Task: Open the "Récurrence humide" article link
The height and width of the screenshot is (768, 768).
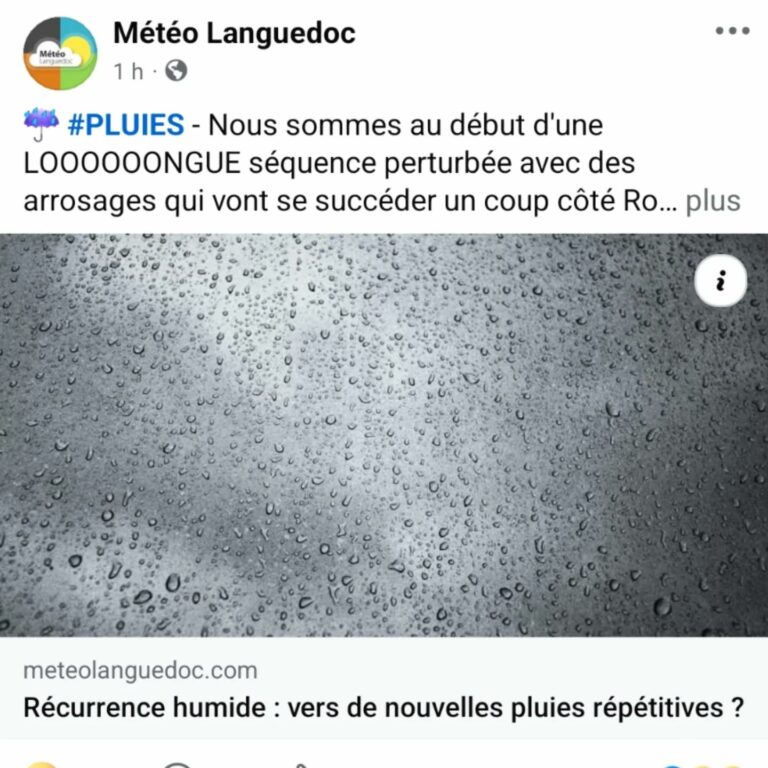Action: pyautogui.click(x=384, y=708)
